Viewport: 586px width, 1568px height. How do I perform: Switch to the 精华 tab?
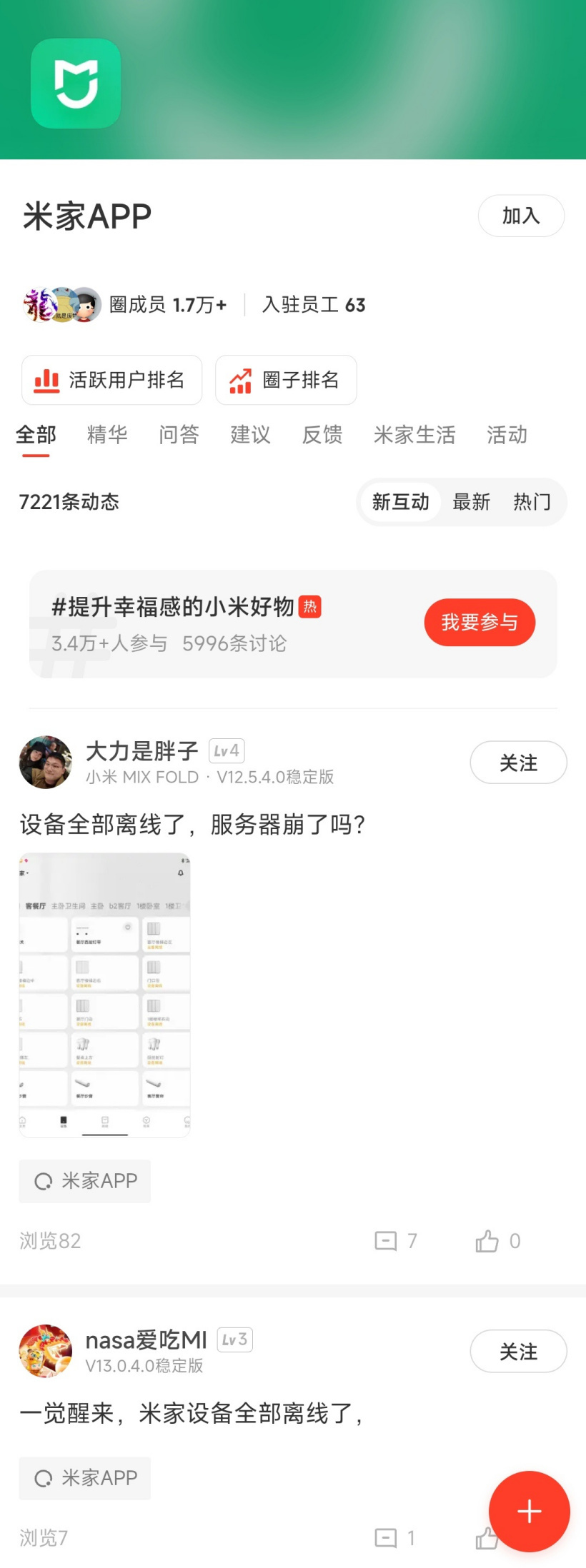[x=107, y=435]
